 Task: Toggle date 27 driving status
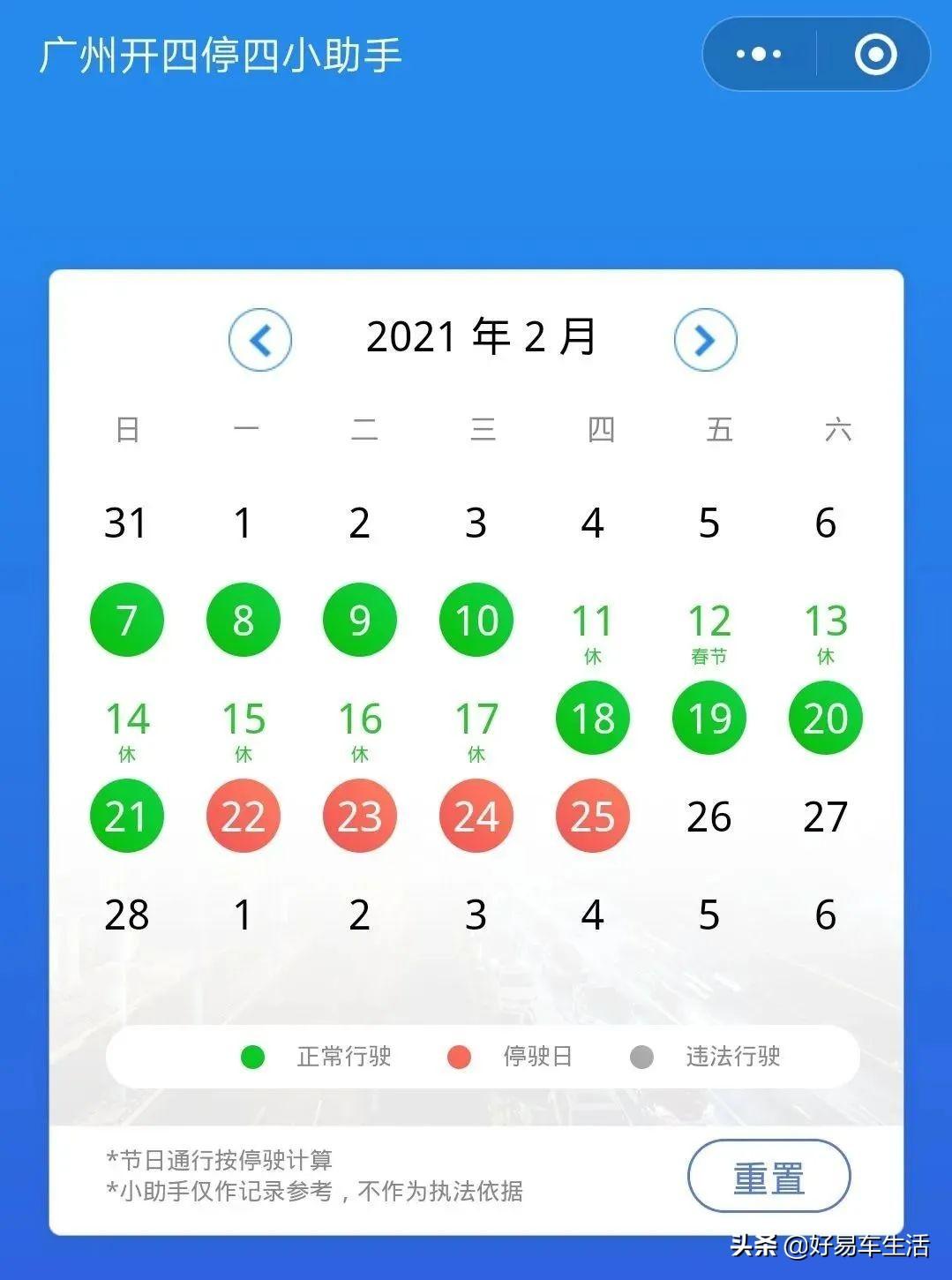825,817
